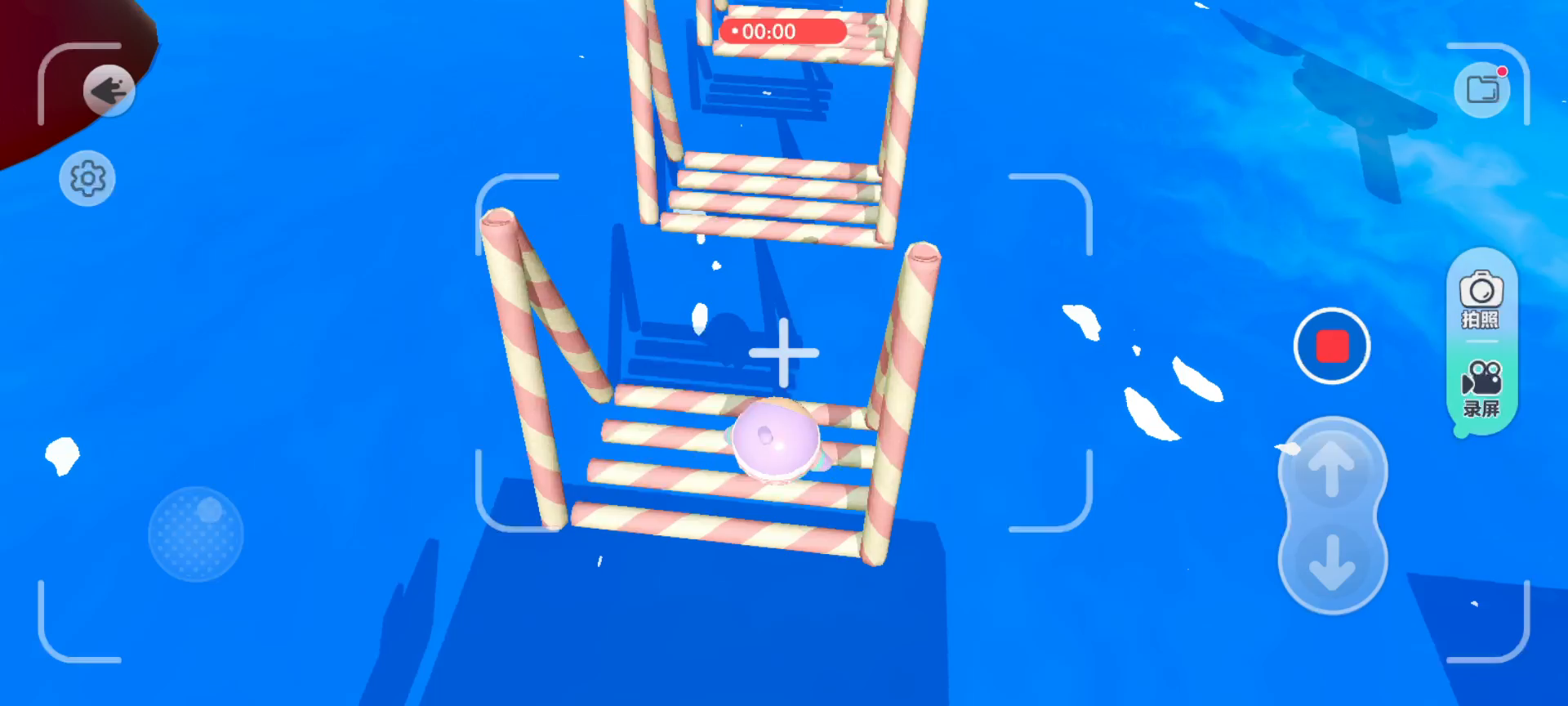Tap the back arrow button
Screen dimensions: 1568x706
click(x=109, y=91)
